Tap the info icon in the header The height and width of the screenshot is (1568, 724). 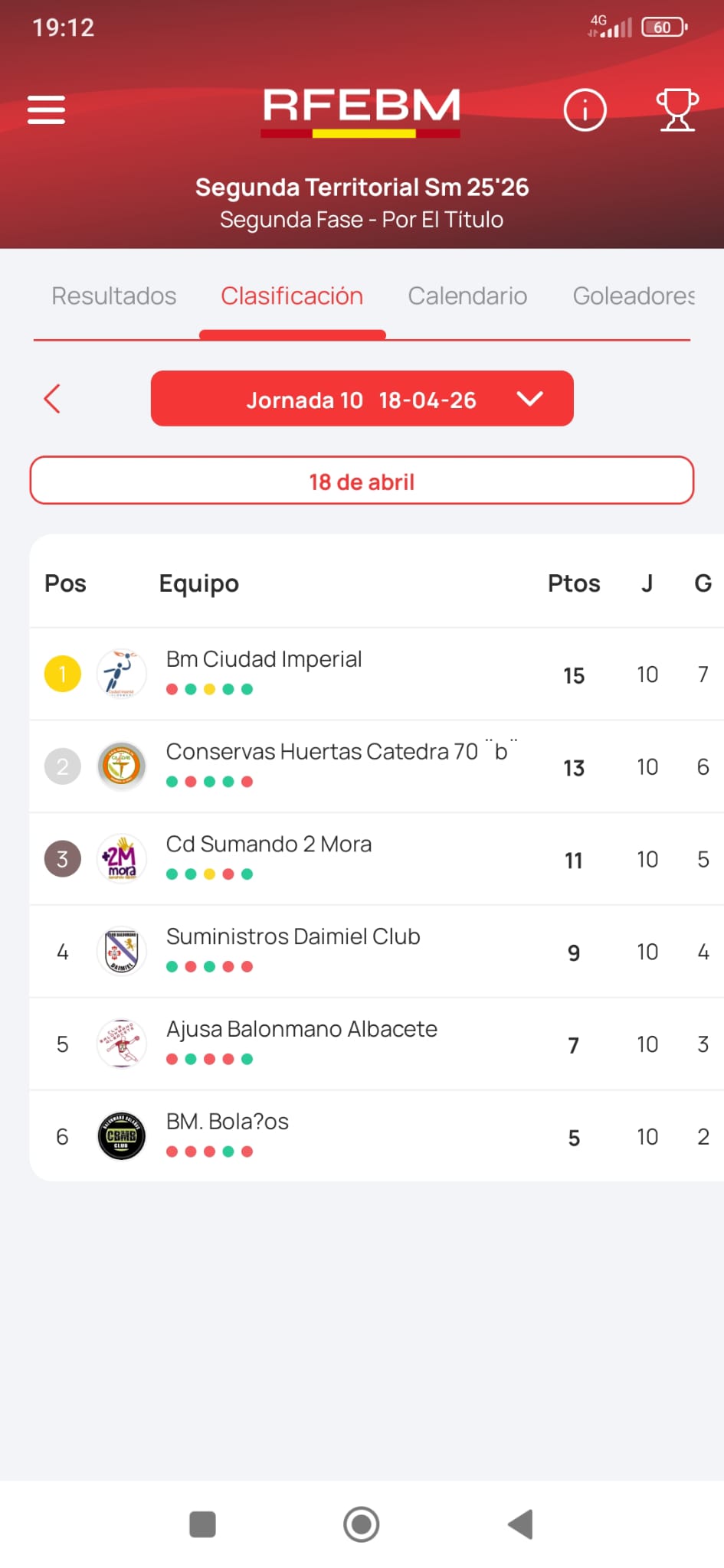point(585,109)
